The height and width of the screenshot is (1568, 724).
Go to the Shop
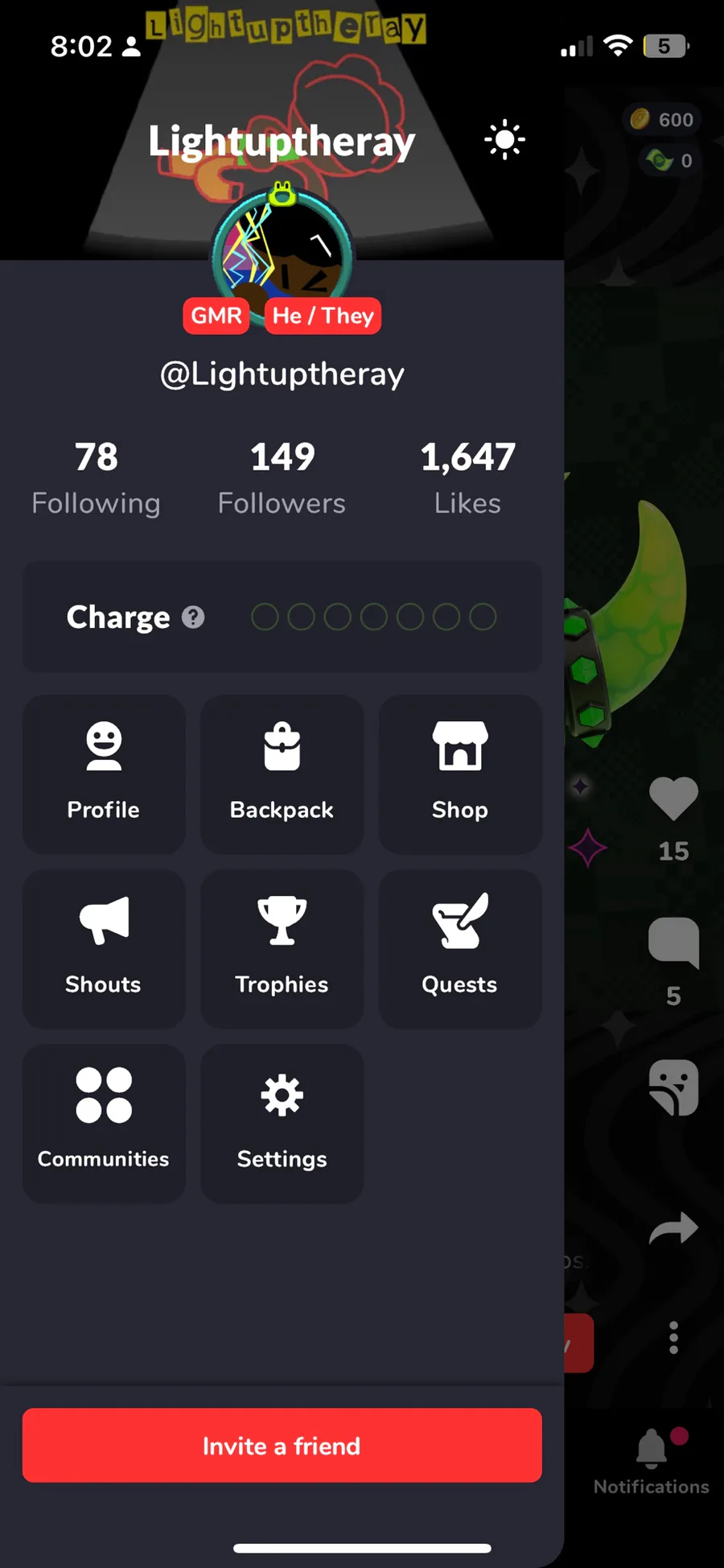pos(459,774)
